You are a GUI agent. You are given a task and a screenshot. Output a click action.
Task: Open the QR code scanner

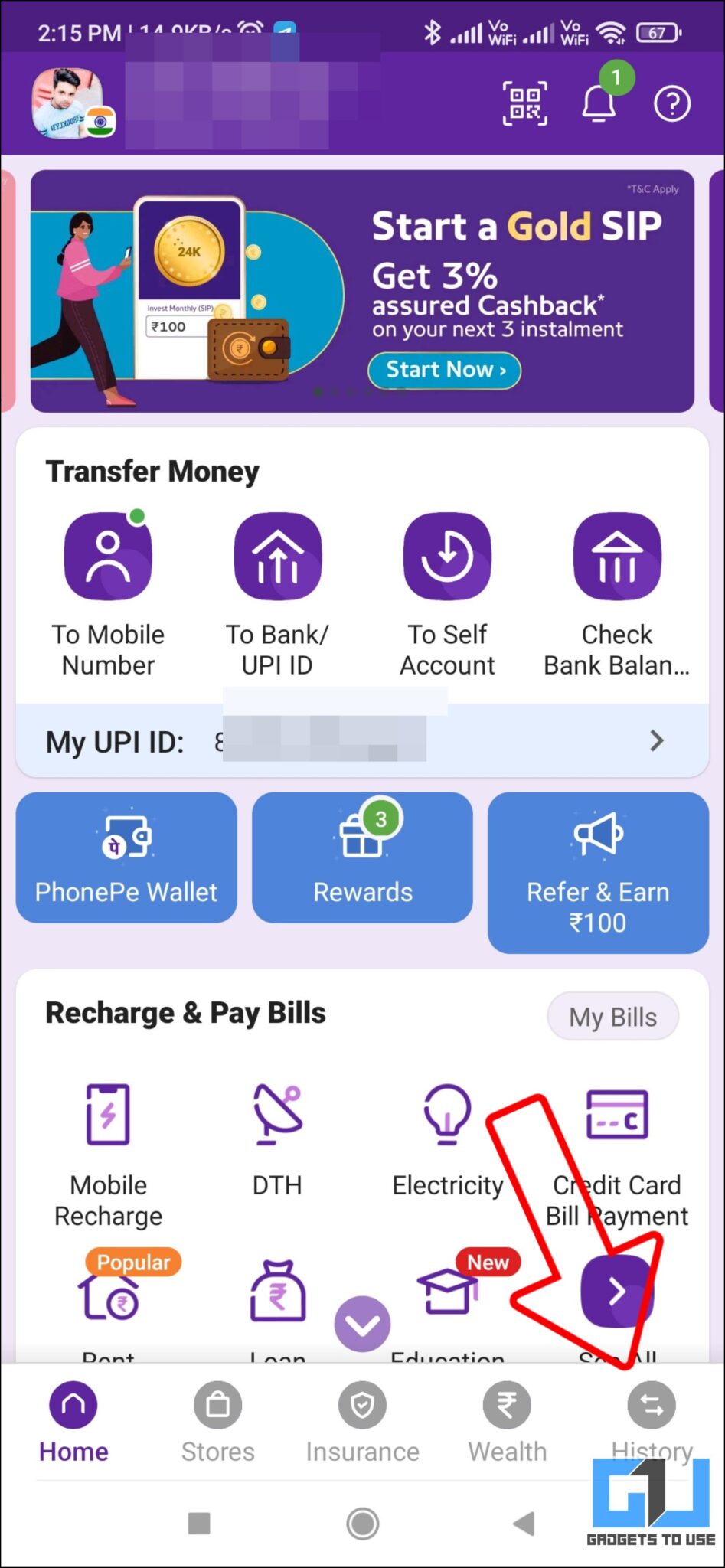point(524,103)
